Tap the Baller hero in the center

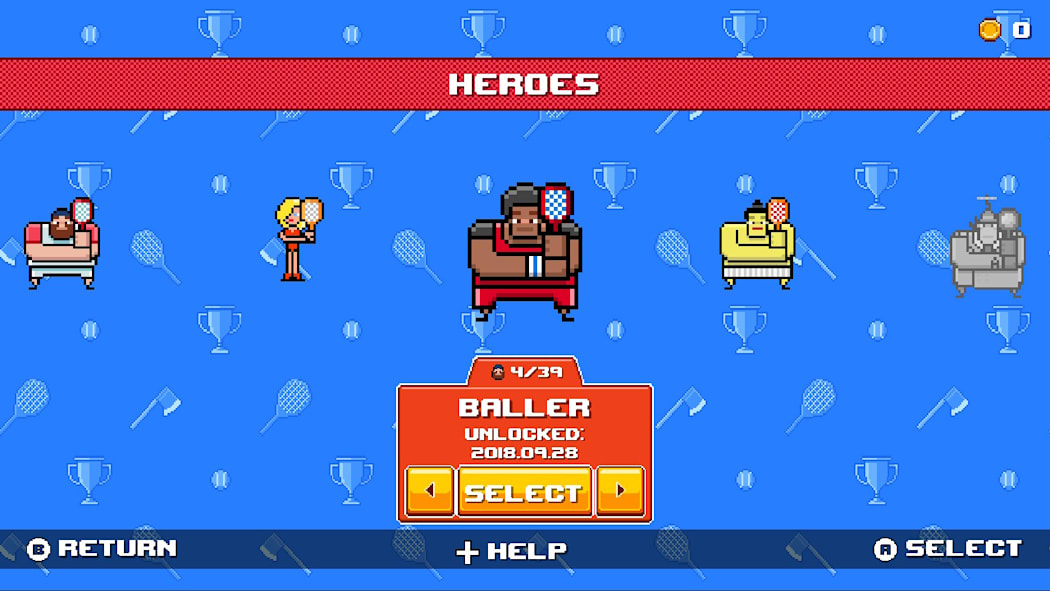click(524, 250)
